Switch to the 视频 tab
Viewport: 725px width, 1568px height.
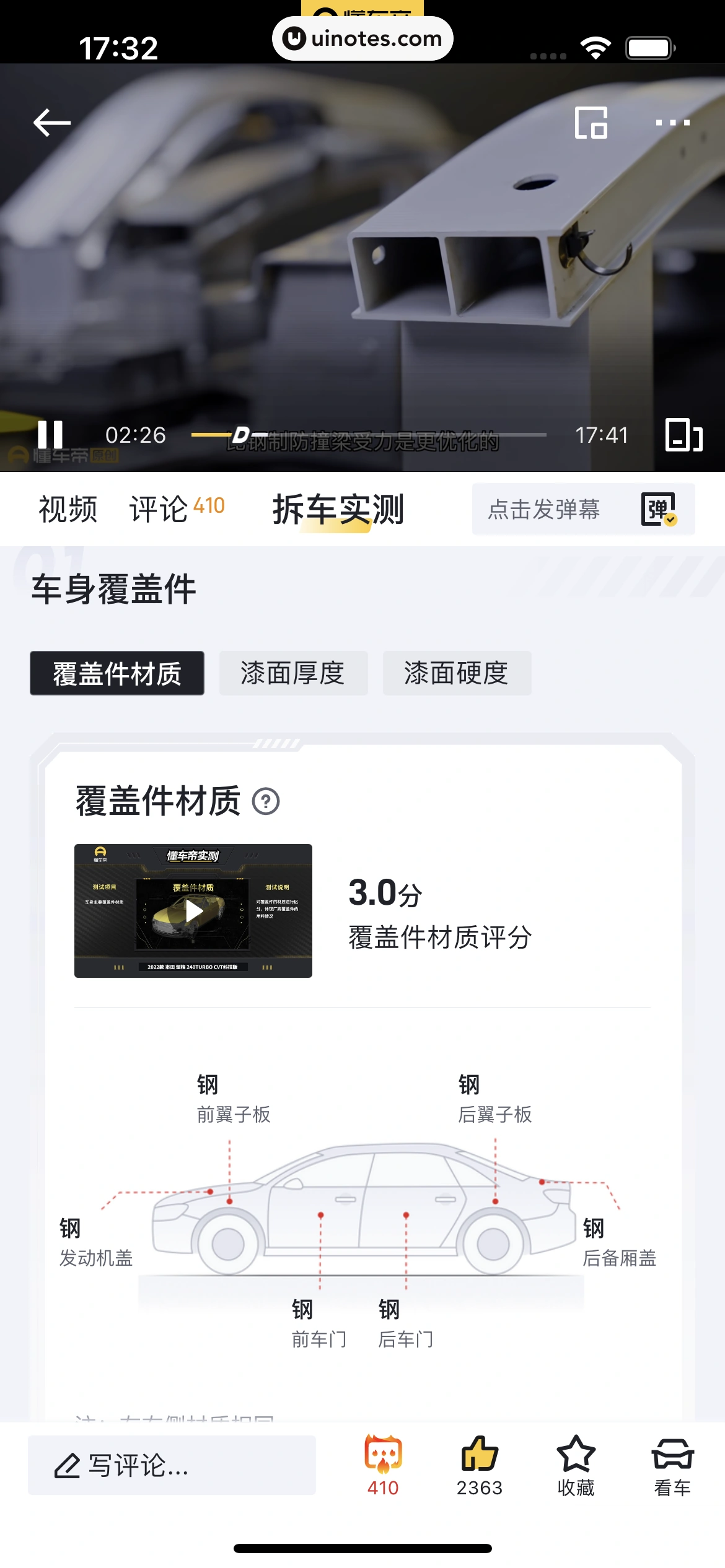pos(68,510)
